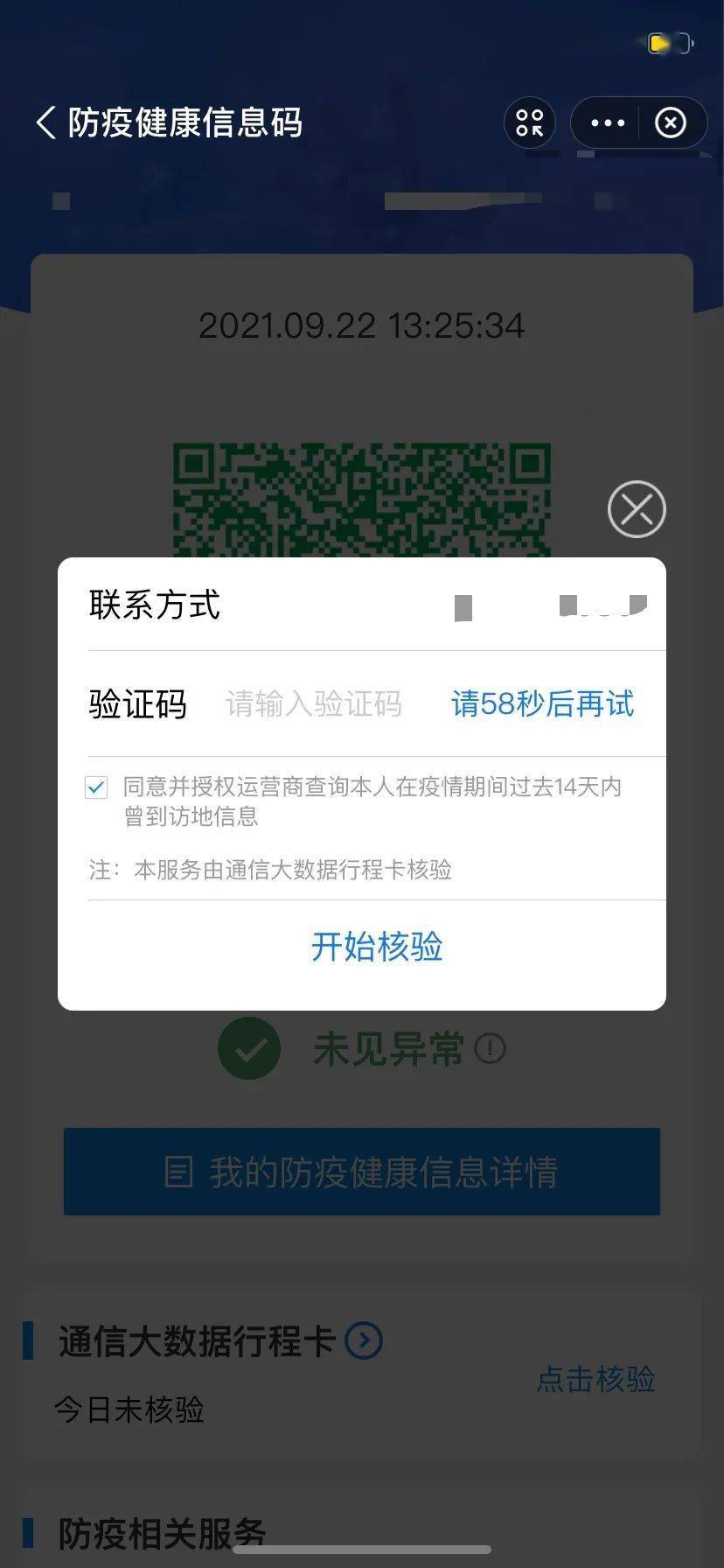Tap the document icon on the health info button
The width and height of the screenshot is (724, 1568).
coord(178,1172)
